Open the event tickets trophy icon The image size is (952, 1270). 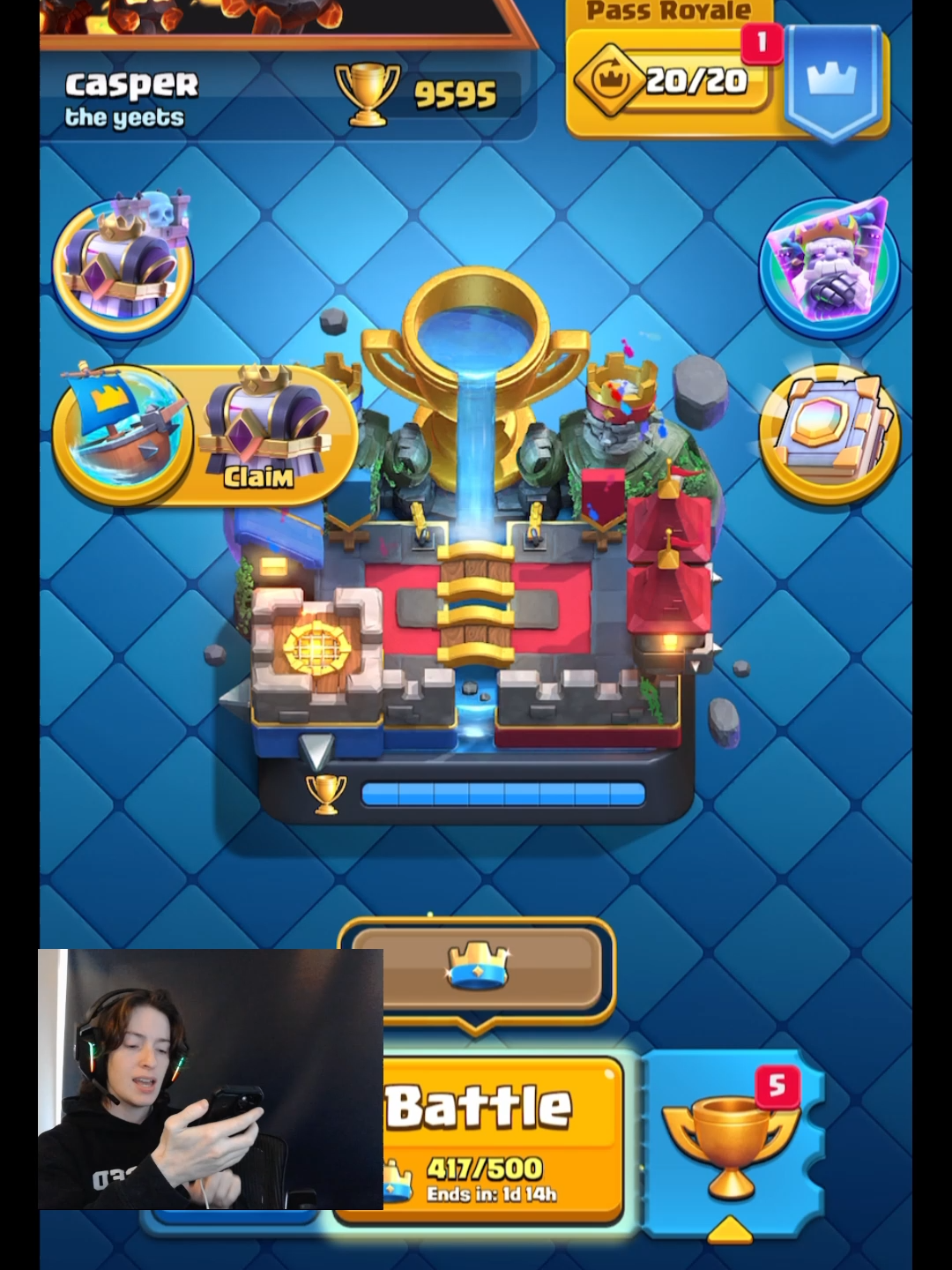click(x=730, y=1147)
